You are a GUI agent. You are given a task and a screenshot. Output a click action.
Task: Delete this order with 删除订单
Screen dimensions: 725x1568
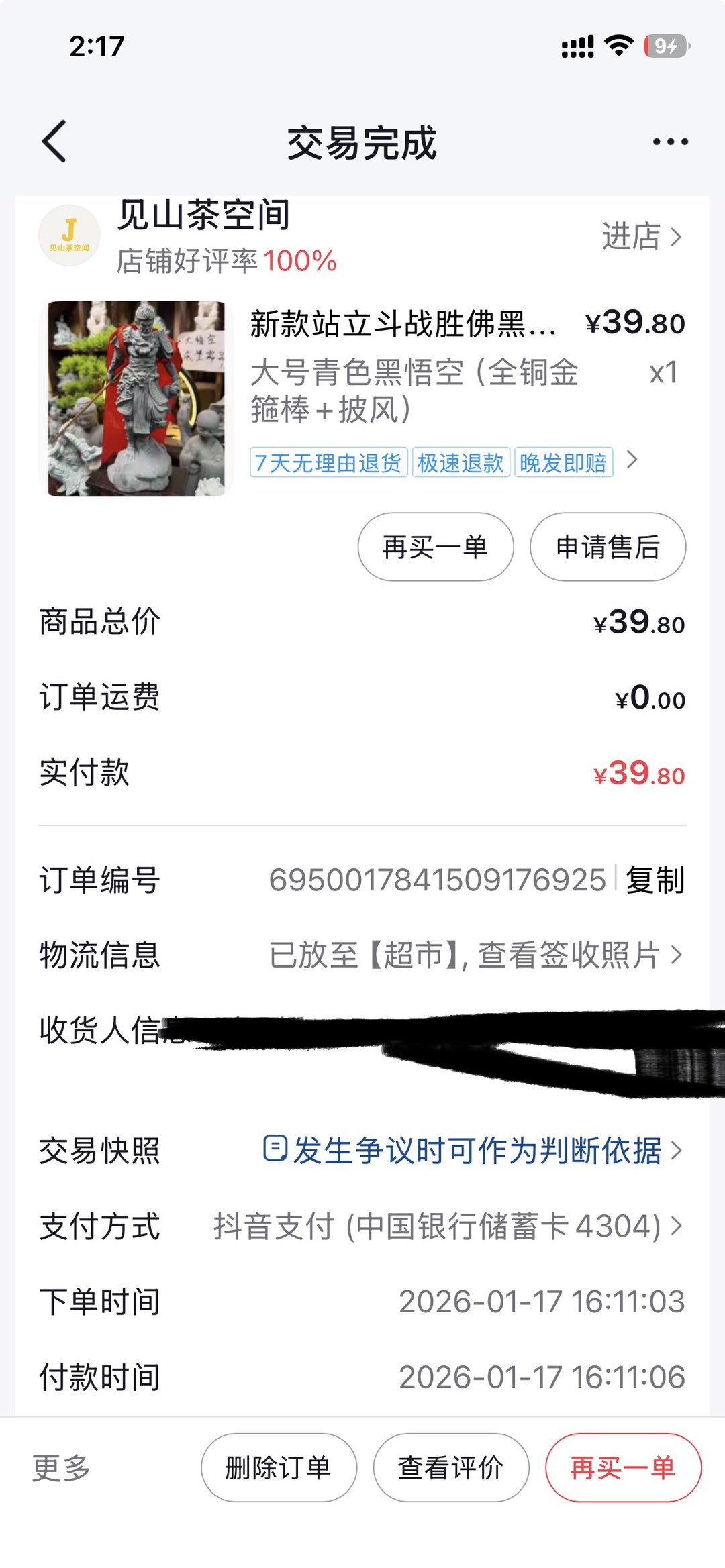point(279,1468)
